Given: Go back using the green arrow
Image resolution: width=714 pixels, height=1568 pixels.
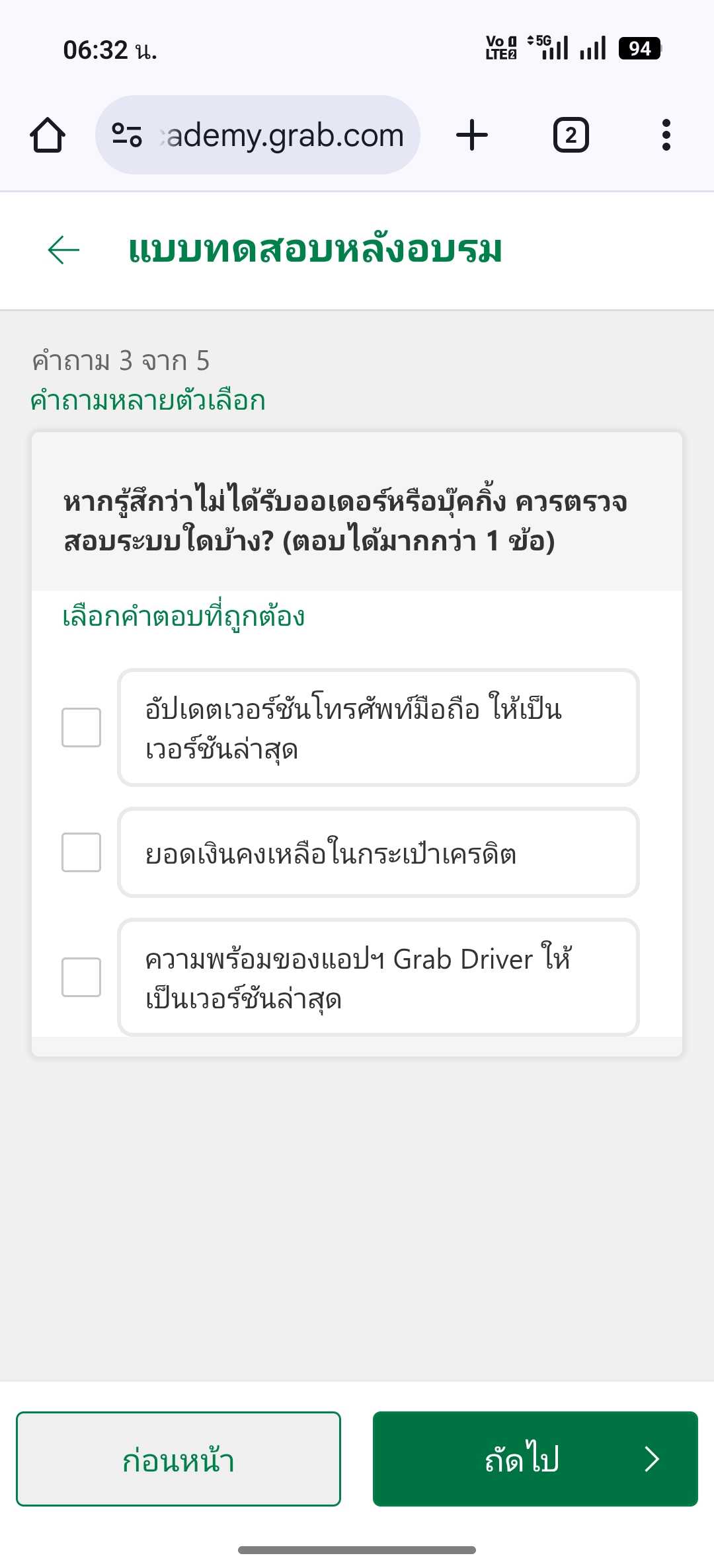Looking at the screenshot, I should 63,250.
